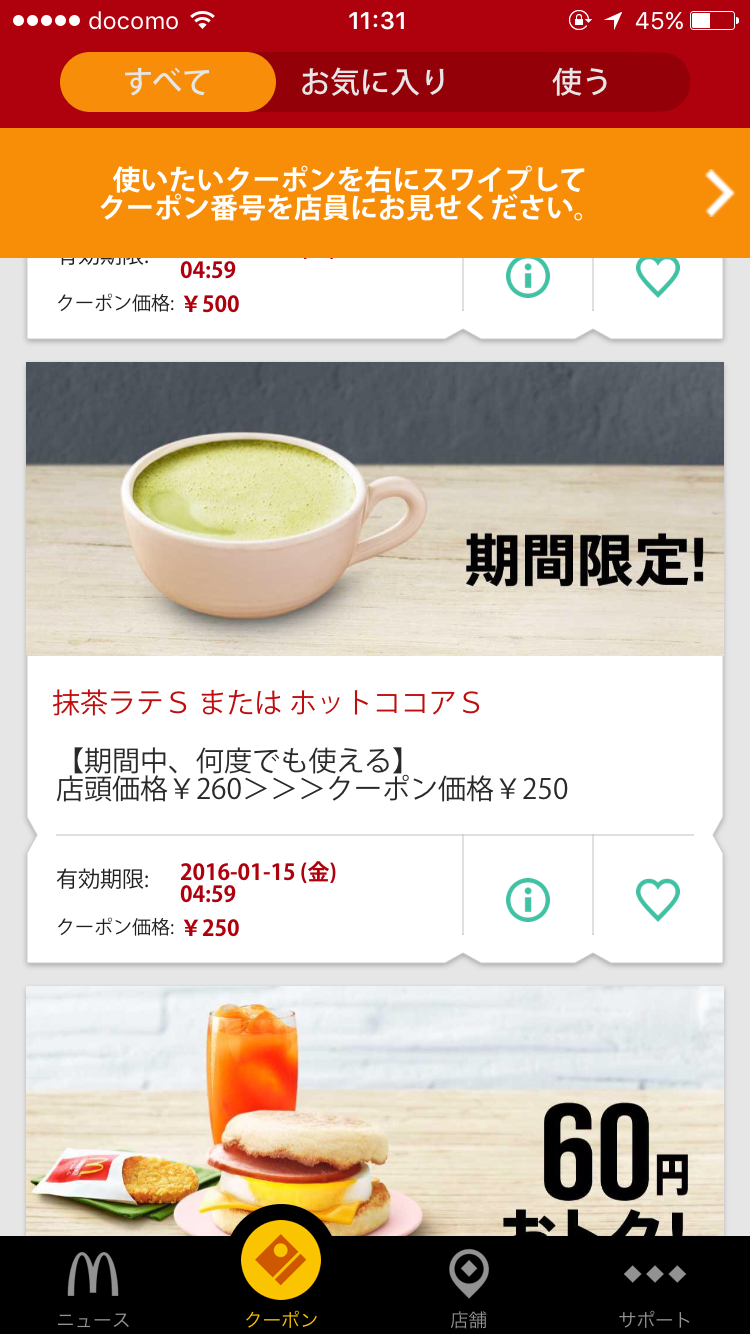Open the 60円おトク breakfast coupon
The height and width of the screenshot is (1334, 750).
[374, 1110]
